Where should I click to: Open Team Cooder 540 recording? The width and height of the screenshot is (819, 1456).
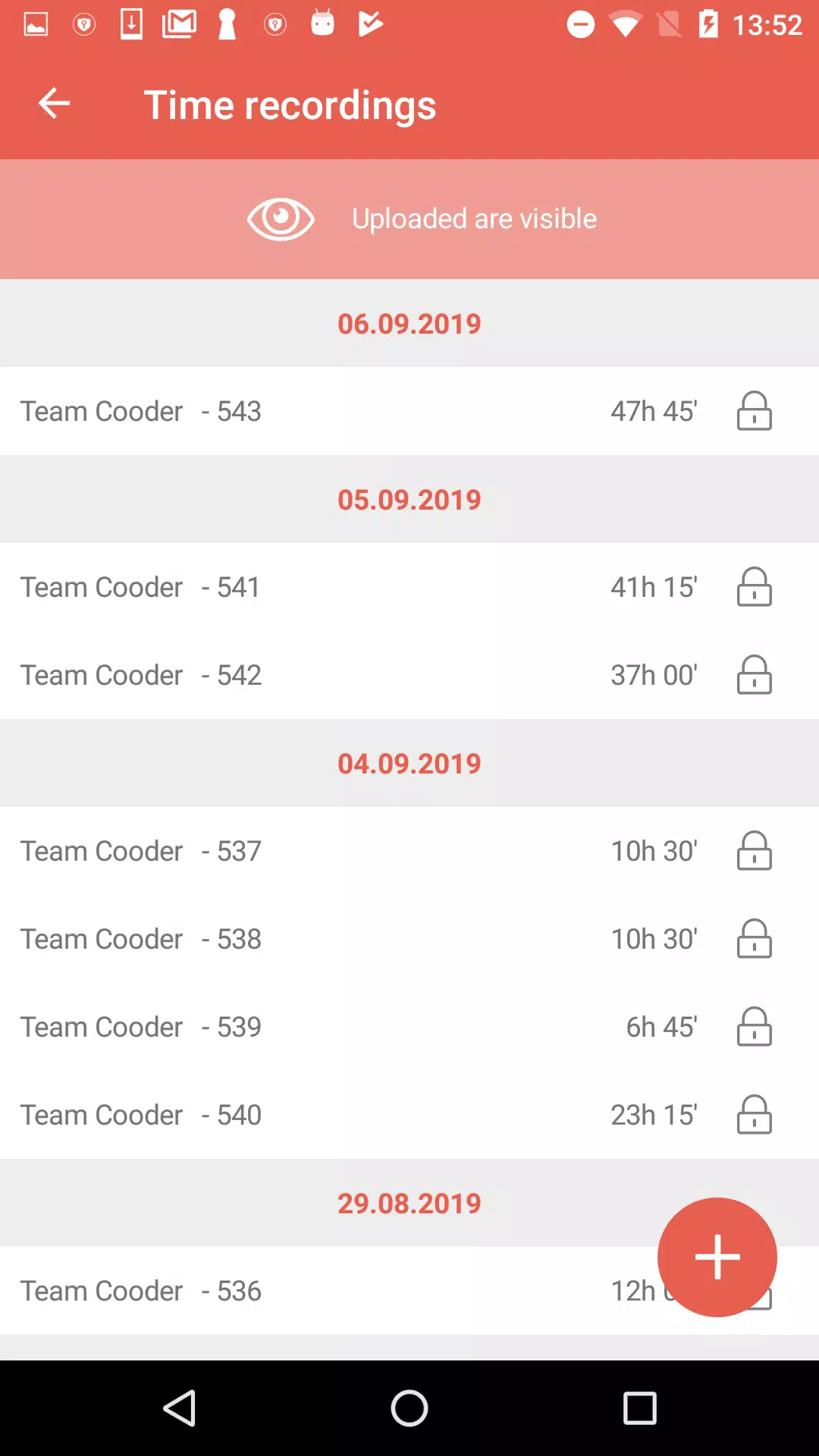(x=409, y=1115)
